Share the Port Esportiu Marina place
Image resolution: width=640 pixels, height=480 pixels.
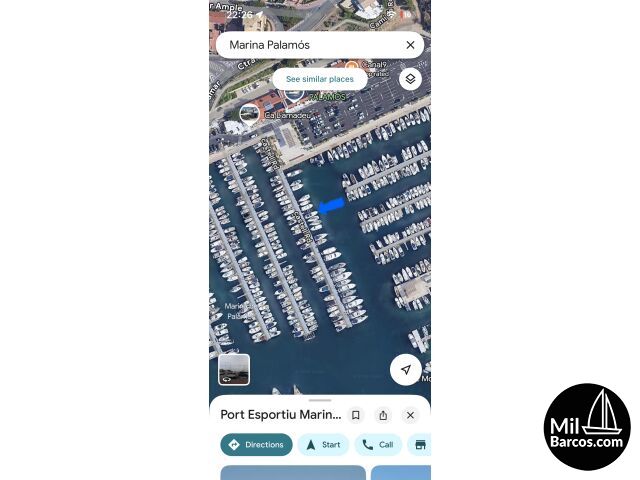(x=383, y=415)
